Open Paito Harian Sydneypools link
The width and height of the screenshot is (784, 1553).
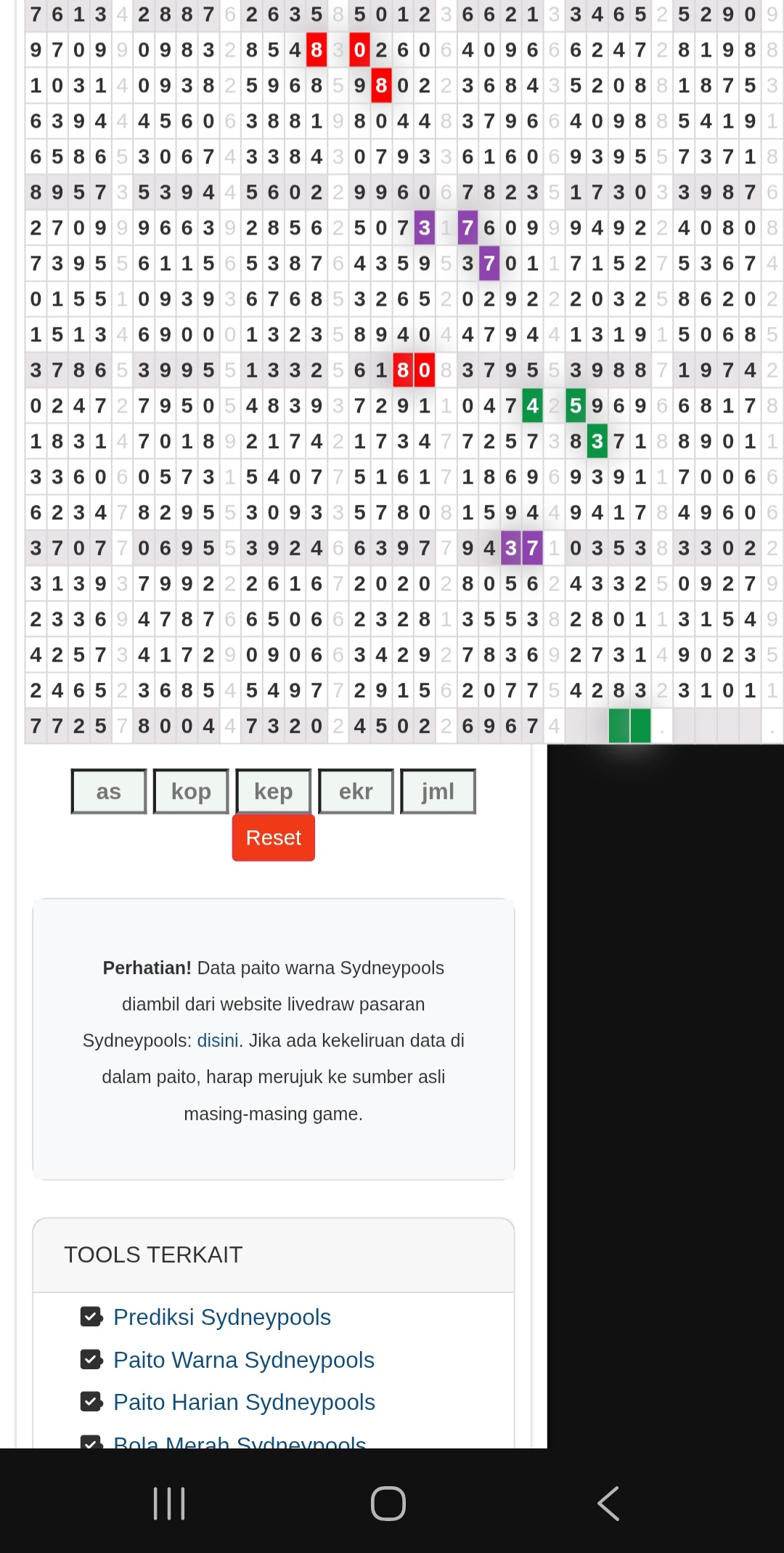pos(244,1402)
